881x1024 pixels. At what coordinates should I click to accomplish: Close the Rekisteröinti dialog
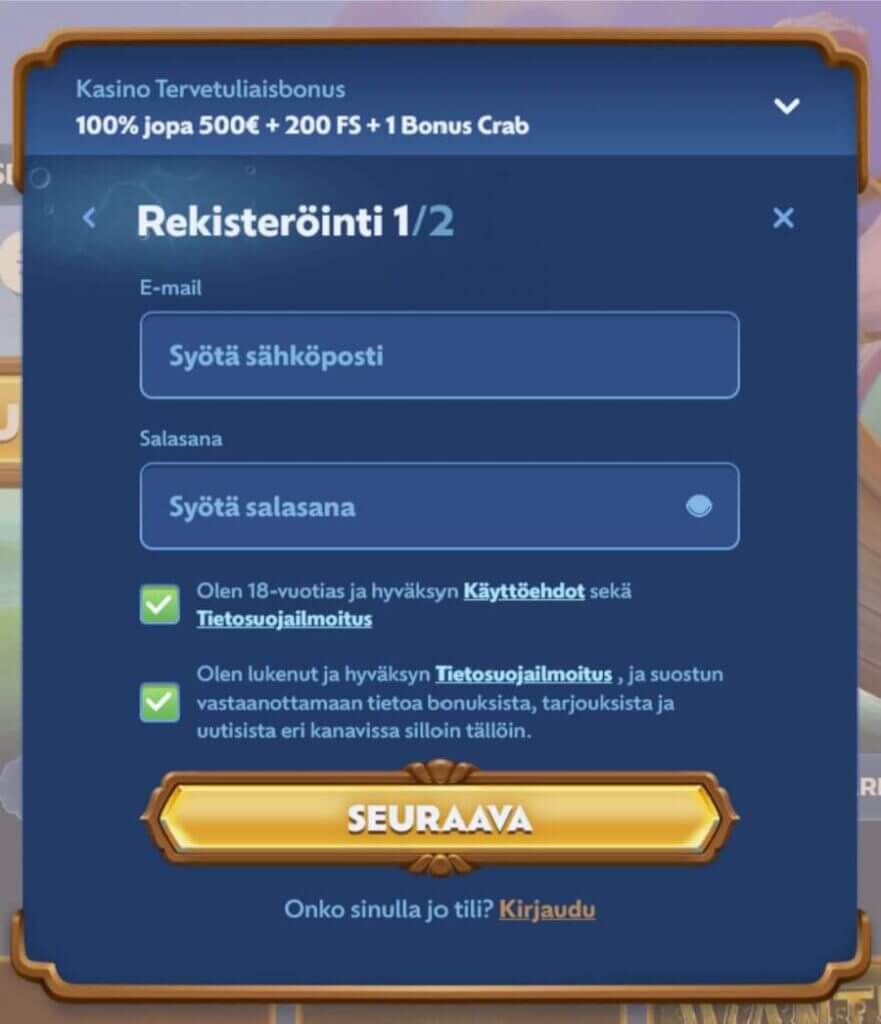(783, 218)
